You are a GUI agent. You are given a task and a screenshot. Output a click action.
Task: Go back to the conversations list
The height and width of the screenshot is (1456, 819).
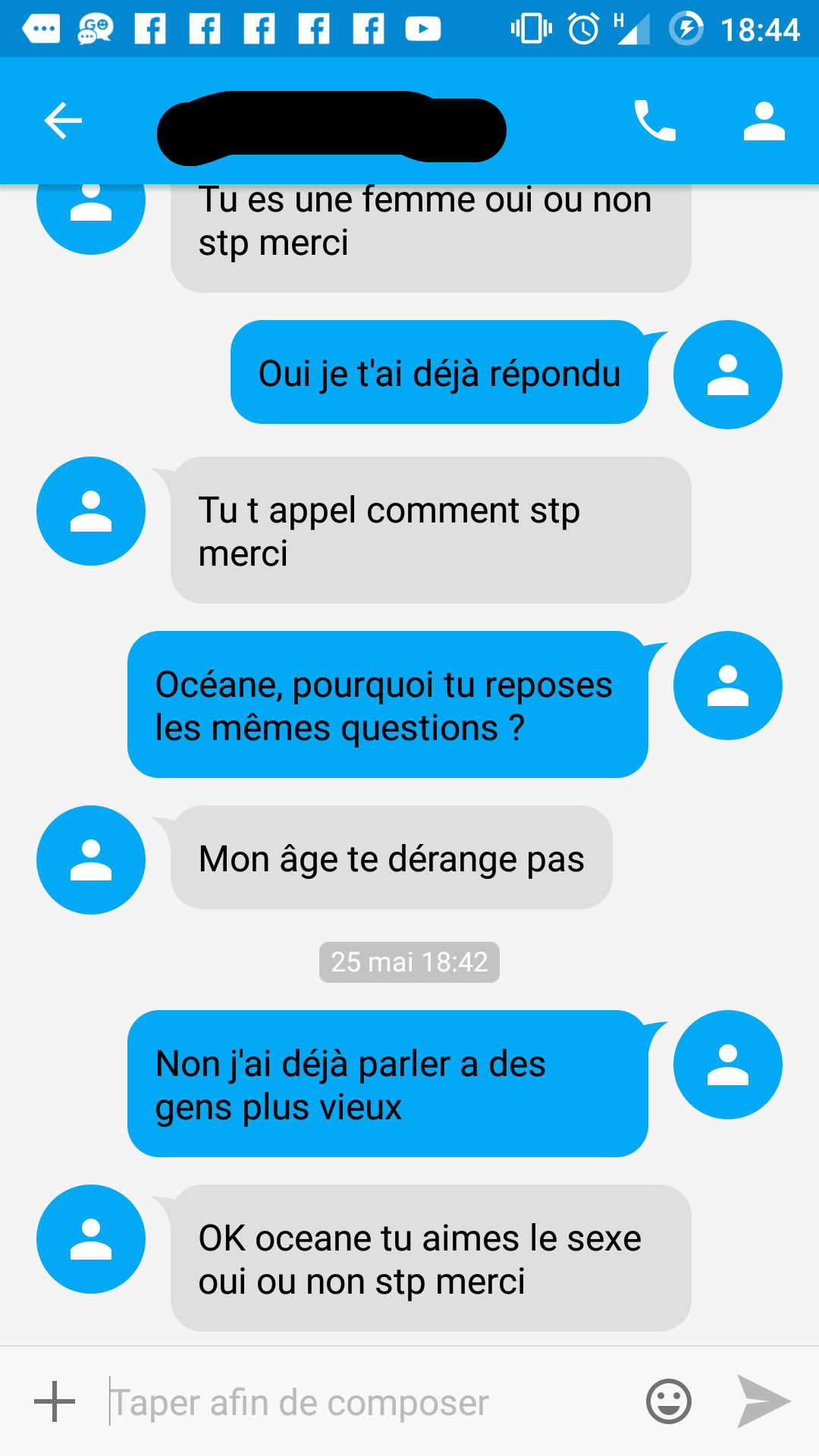(63, 121)
